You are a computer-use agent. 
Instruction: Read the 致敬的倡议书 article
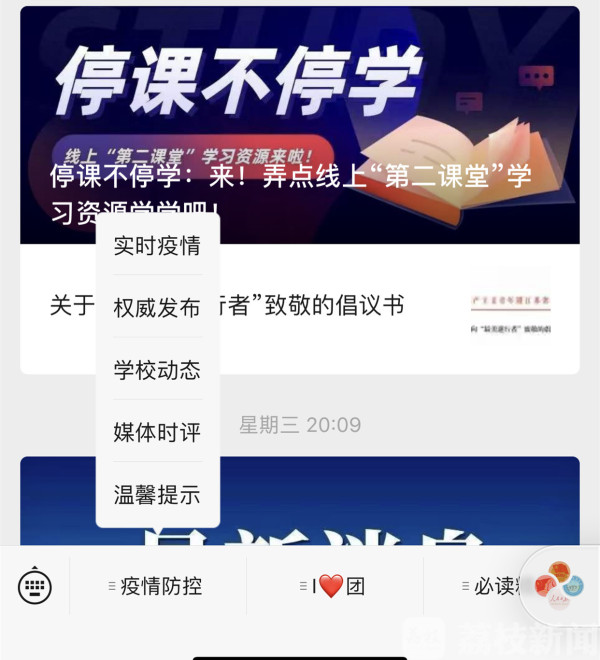tap(340, 306)
